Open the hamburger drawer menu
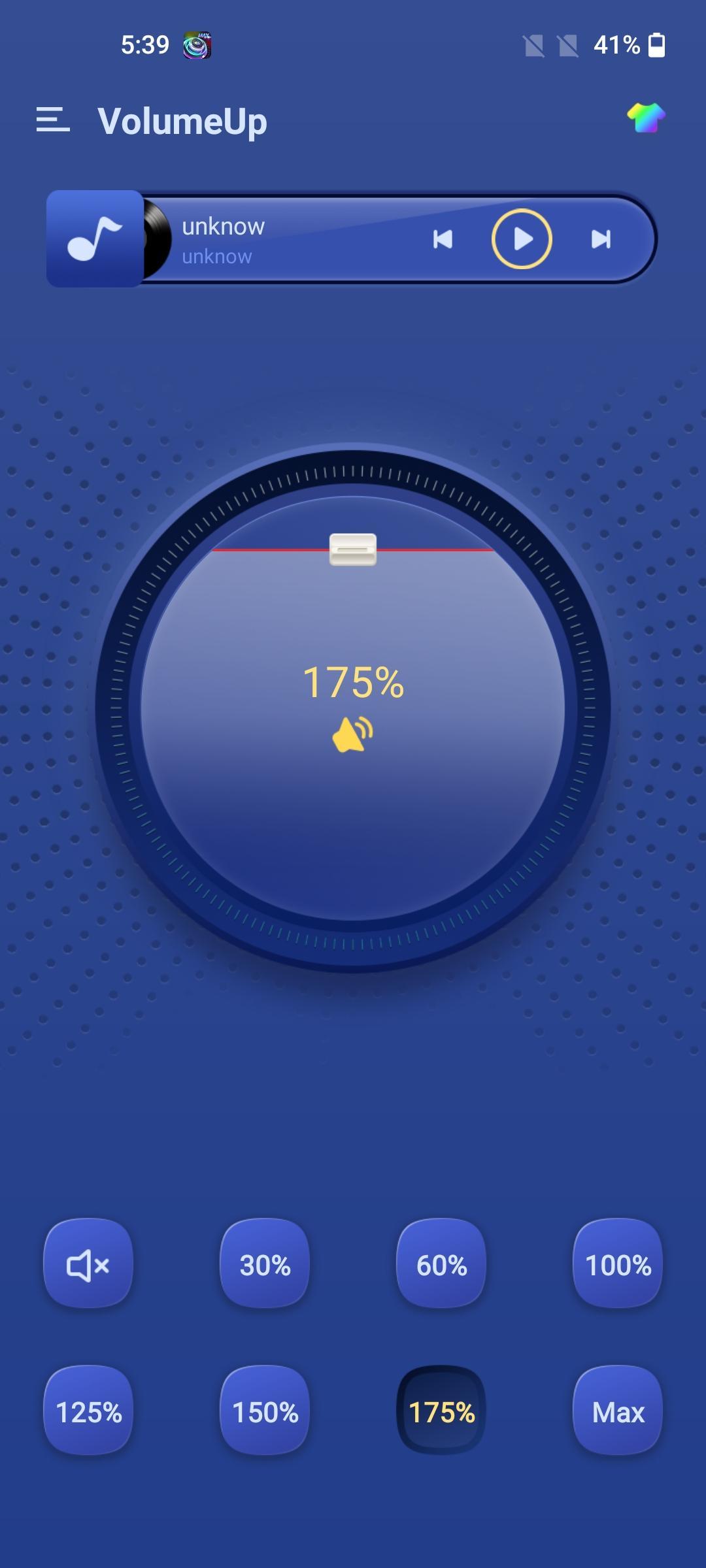706x1568 pixels. [x=53, y=120]
